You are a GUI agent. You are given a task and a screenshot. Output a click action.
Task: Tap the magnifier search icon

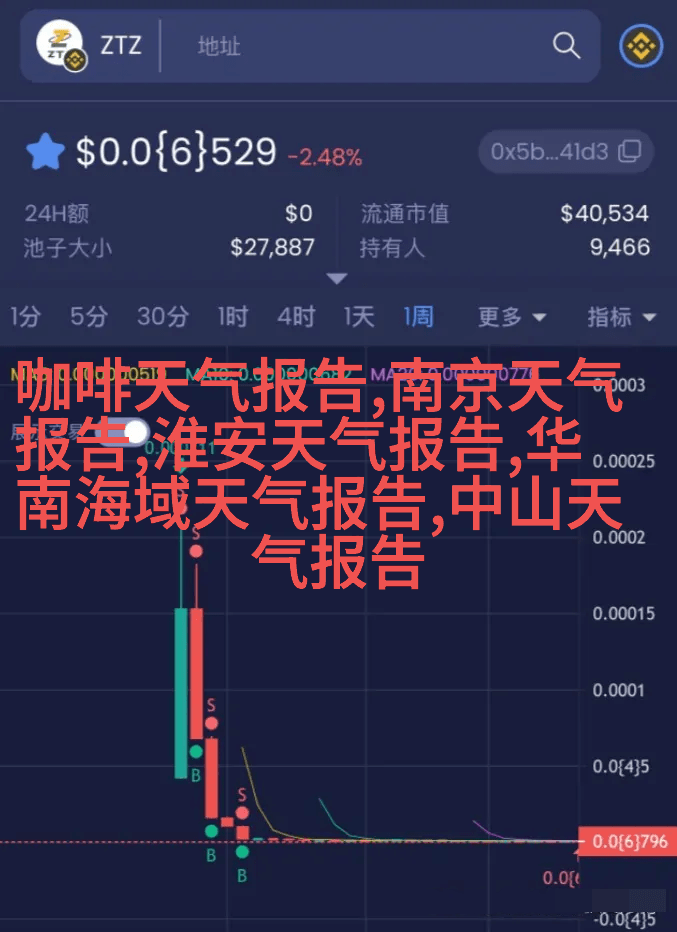[566, 46]
